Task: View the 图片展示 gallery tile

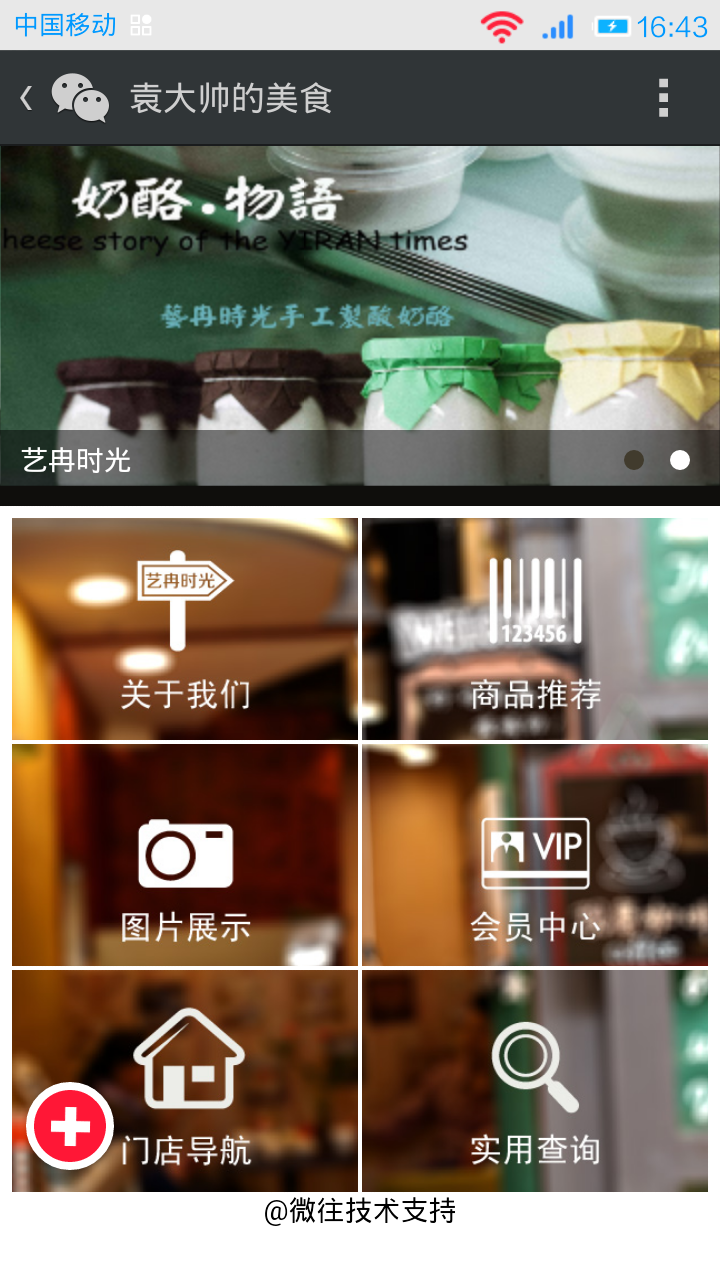Action: [x=185, y=855]
